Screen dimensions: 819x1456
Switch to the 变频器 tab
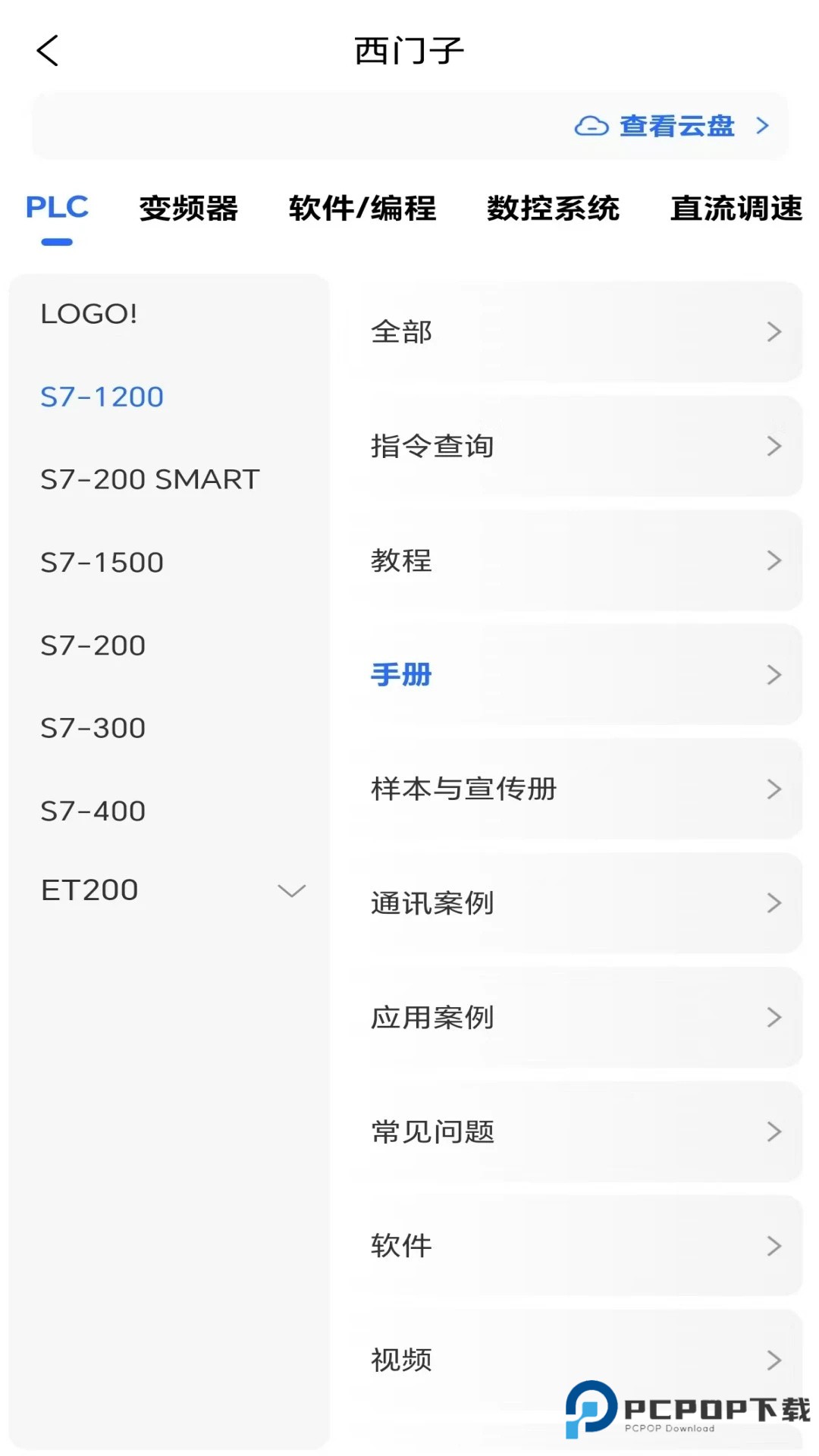pos(188,209)
